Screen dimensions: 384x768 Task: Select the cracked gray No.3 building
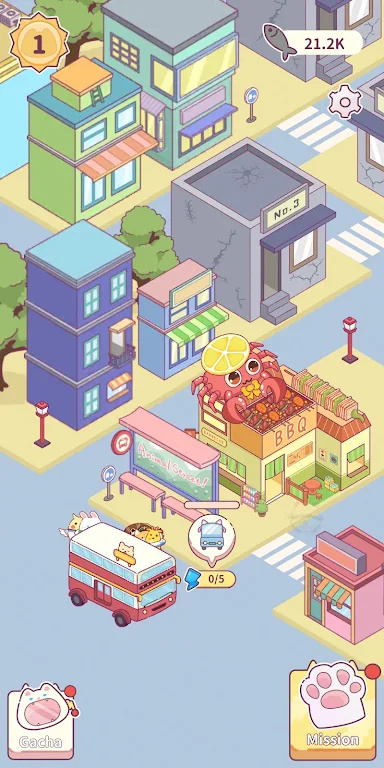click(x=253, y=230)
